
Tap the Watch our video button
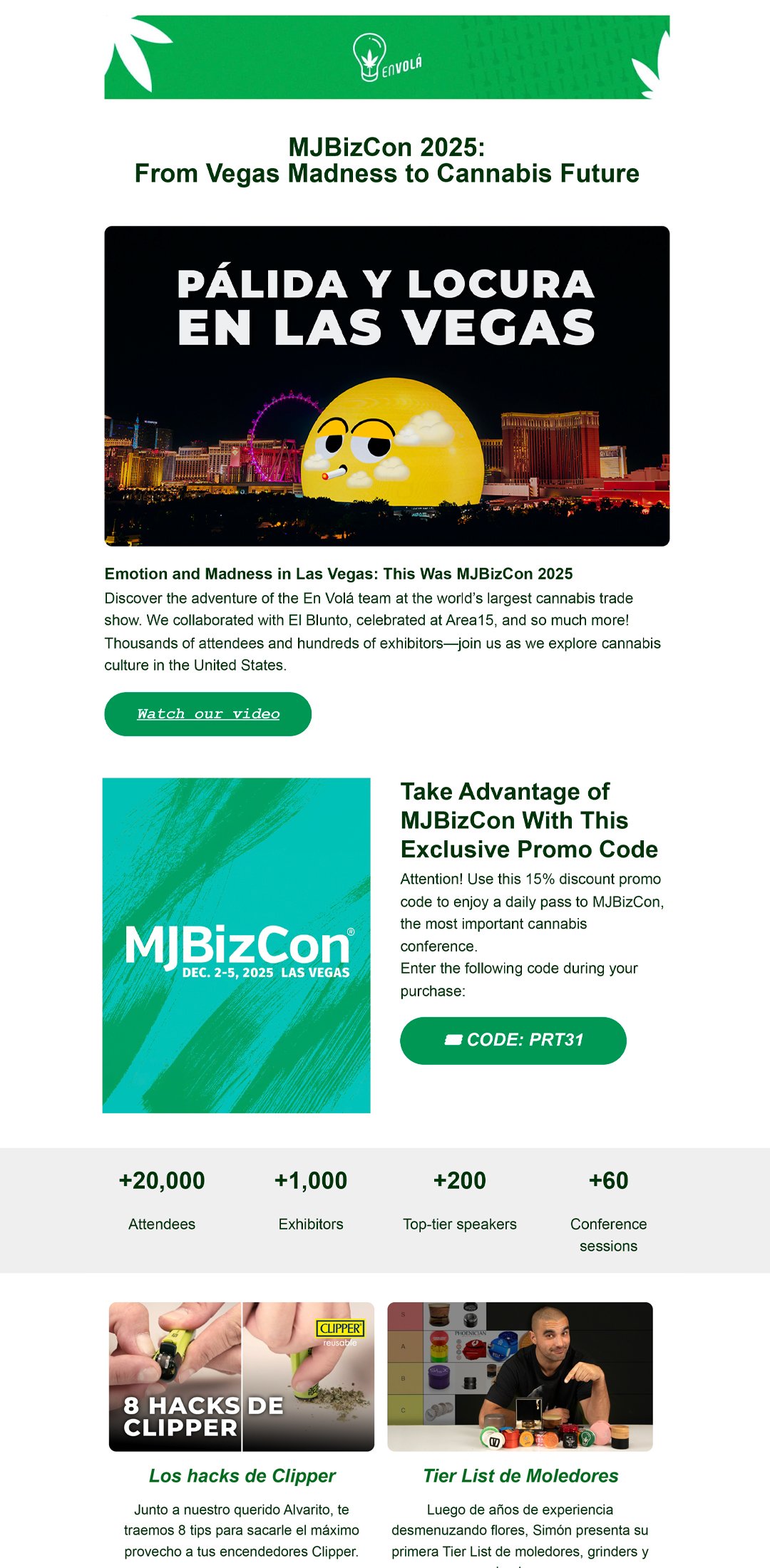207,713
